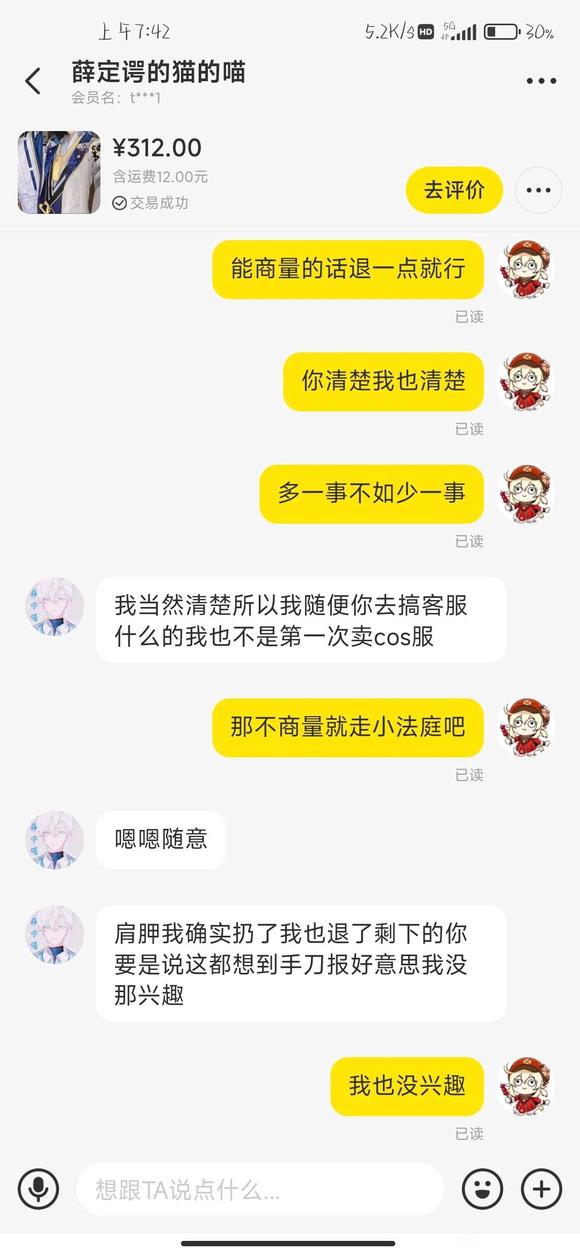Tap my avatar beside 我也没兴趣
The height and width of the screenshot is (1257, 580).
(526, 1086)
